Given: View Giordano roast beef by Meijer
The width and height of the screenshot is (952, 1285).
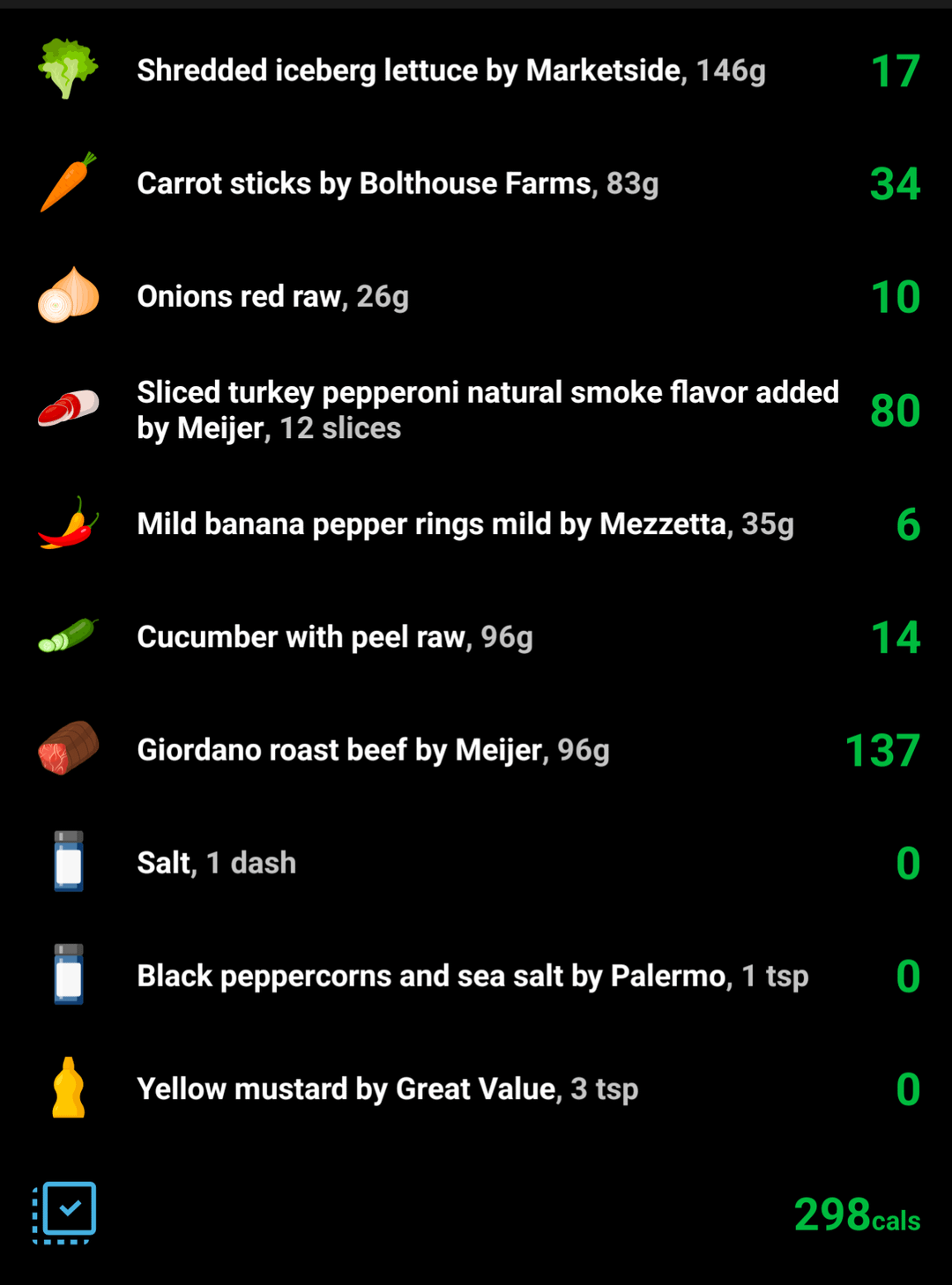Looking at the screenshot, I should [x=373, y=750].
